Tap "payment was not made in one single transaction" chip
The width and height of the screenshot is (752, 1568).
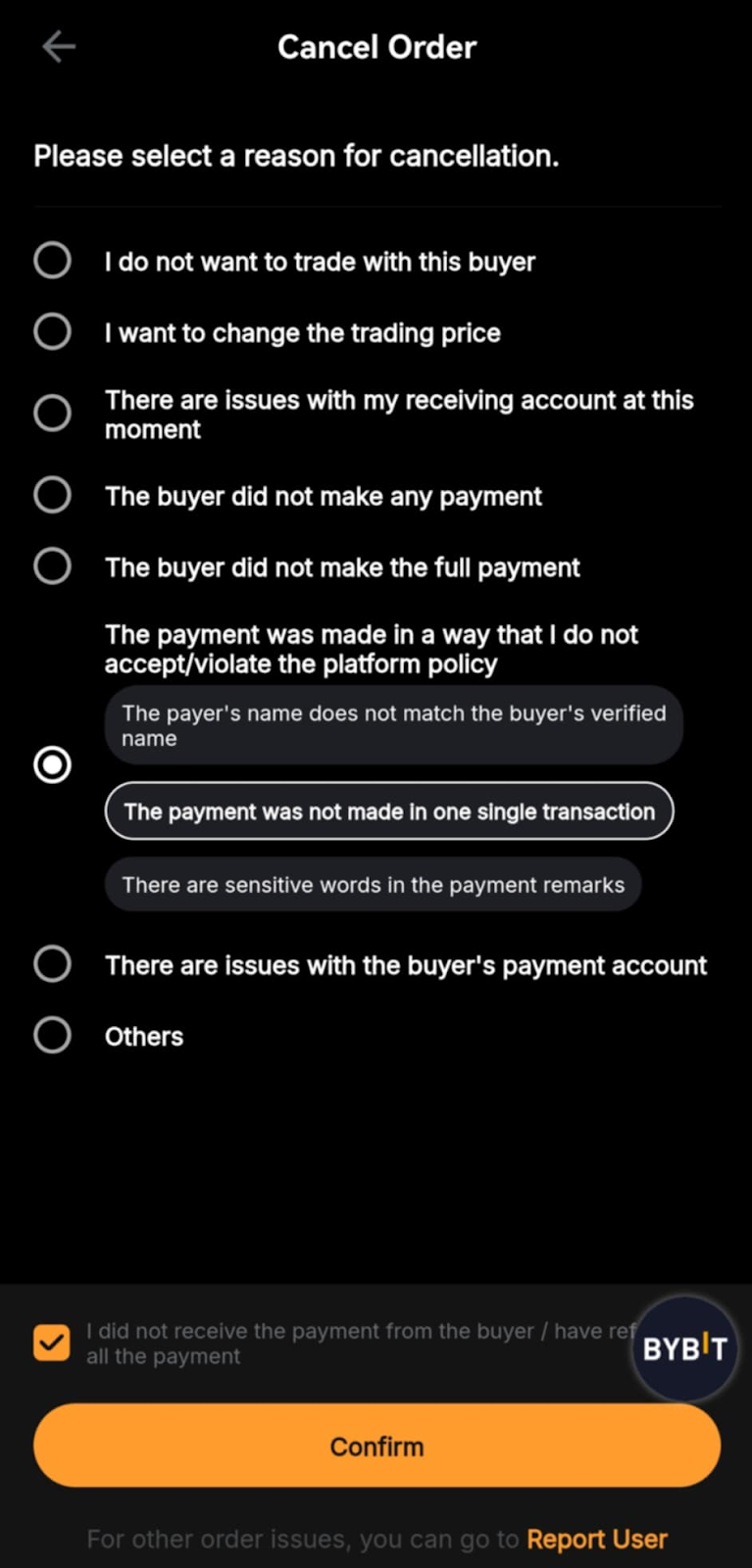pyautogui.click(x=389, y=810)
